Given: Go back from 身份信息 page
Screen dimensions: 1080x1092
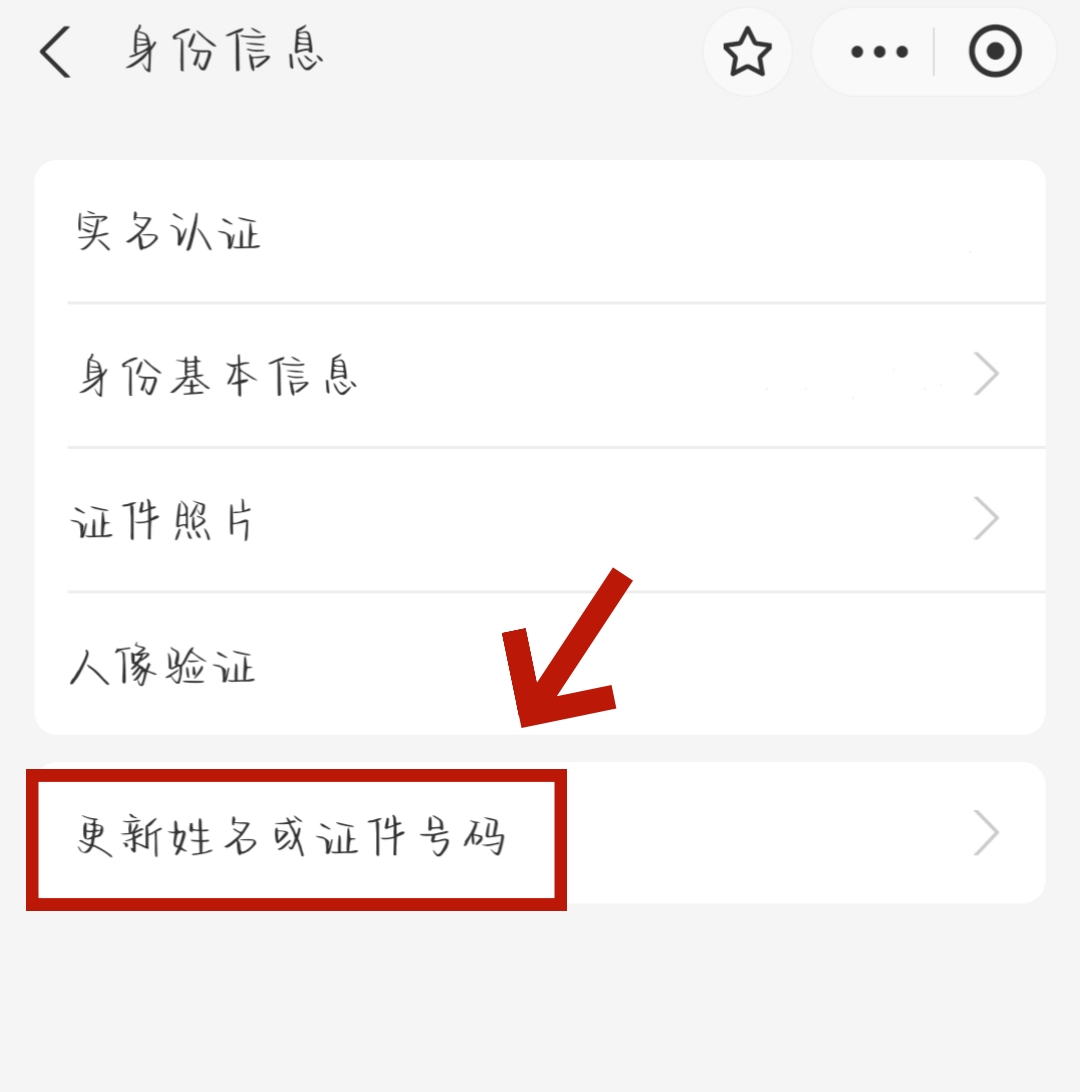Looking at the screenshot, I should [56, 52].
